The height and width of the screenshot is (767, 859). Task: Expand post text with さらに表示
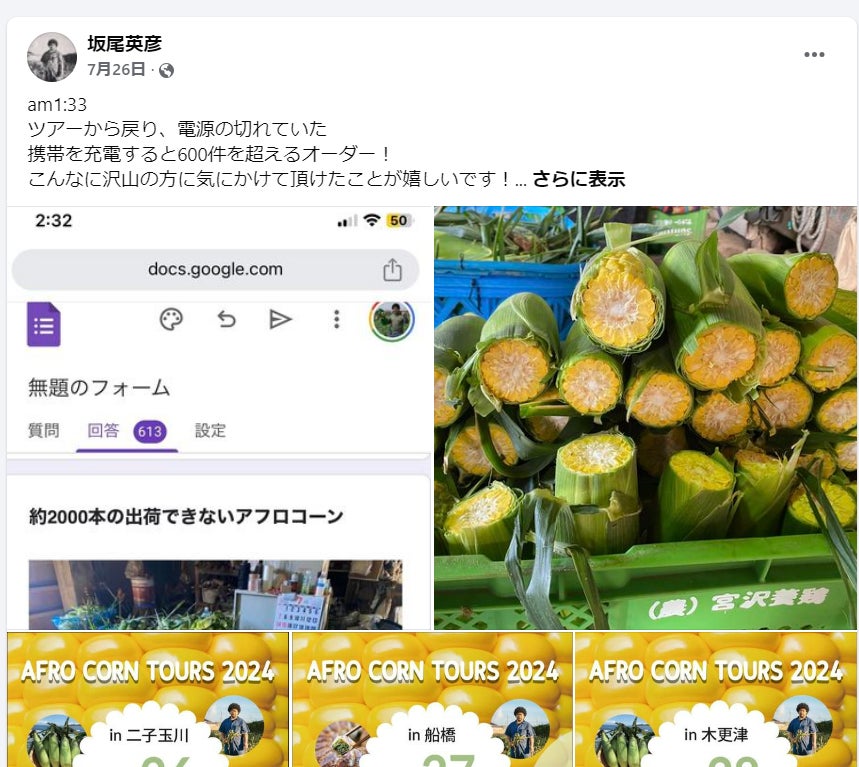coord(578,179)
